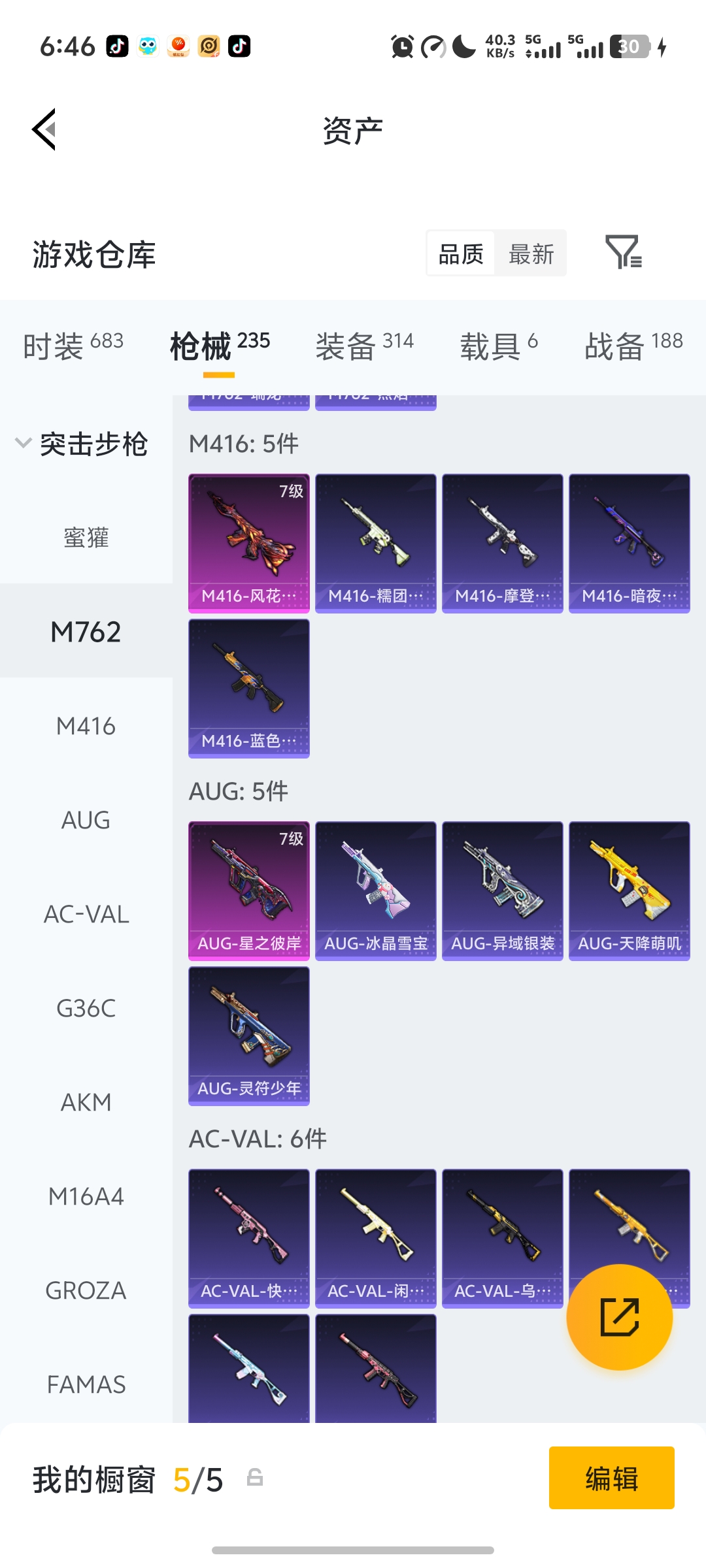Select AUG in the weapon sidebar
Image resolution: width=706 pixels, height=1568 pixels.
(x=86, y=820)
